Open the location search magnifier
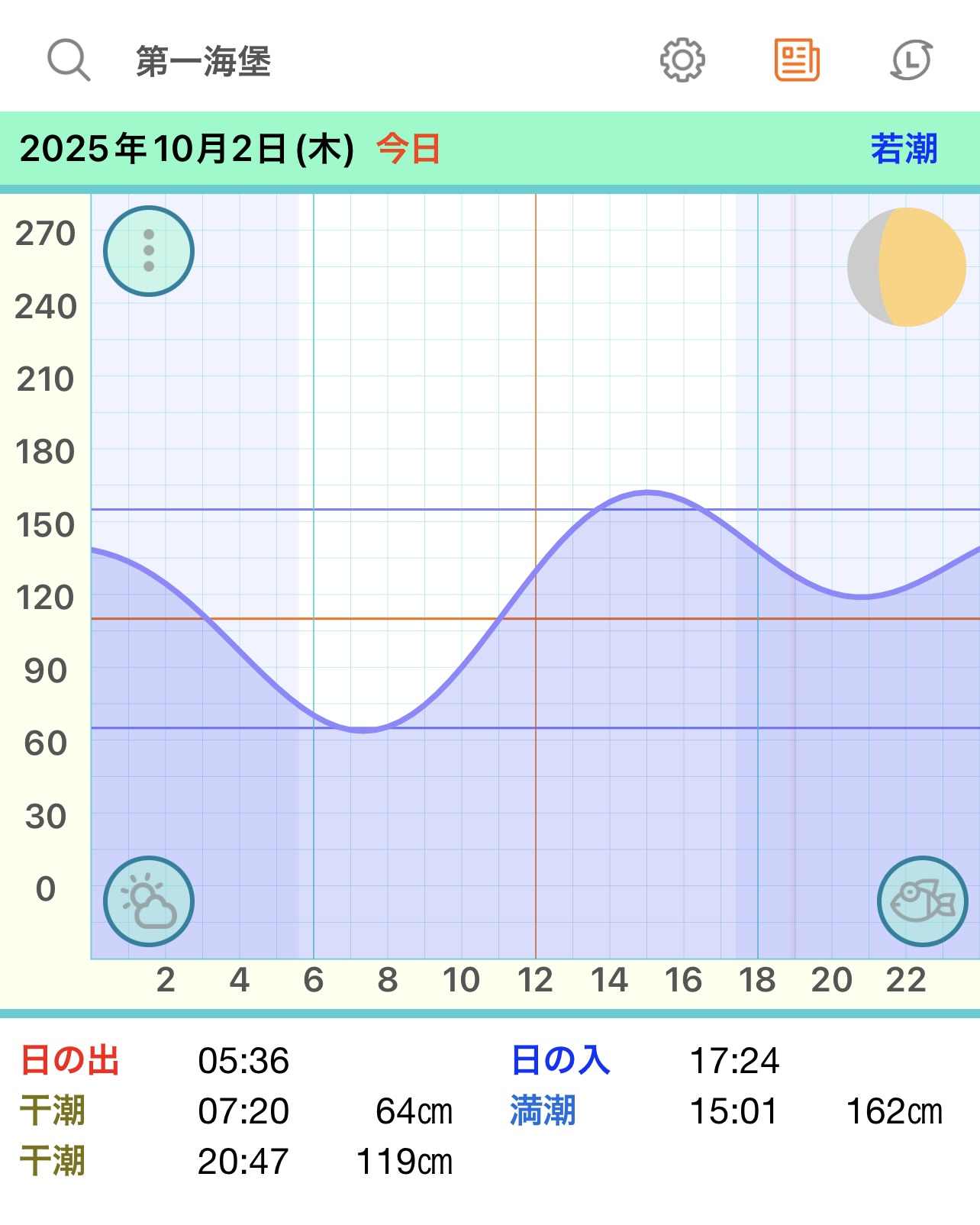Image resolution: width=980 pixels, height=1225 pixels. (x=69, y=60)
